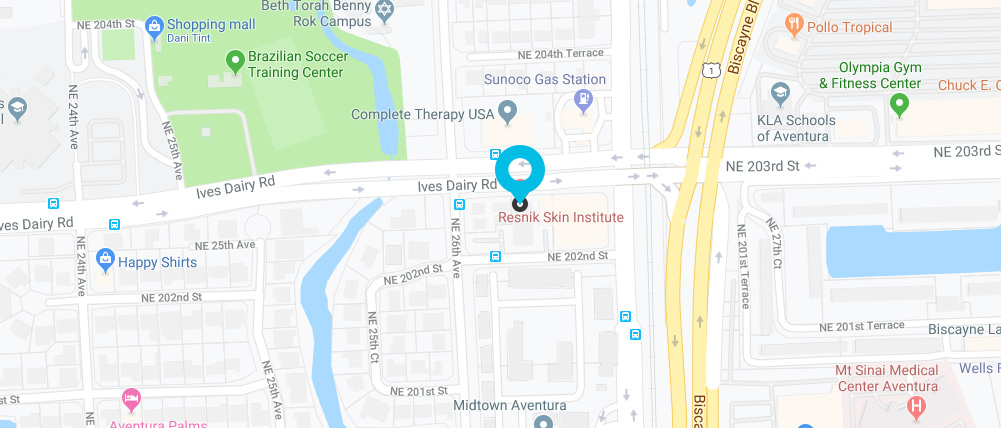Select the Happy Shirts shop pin
1001x428 pixels.
[x=105, y=261]
